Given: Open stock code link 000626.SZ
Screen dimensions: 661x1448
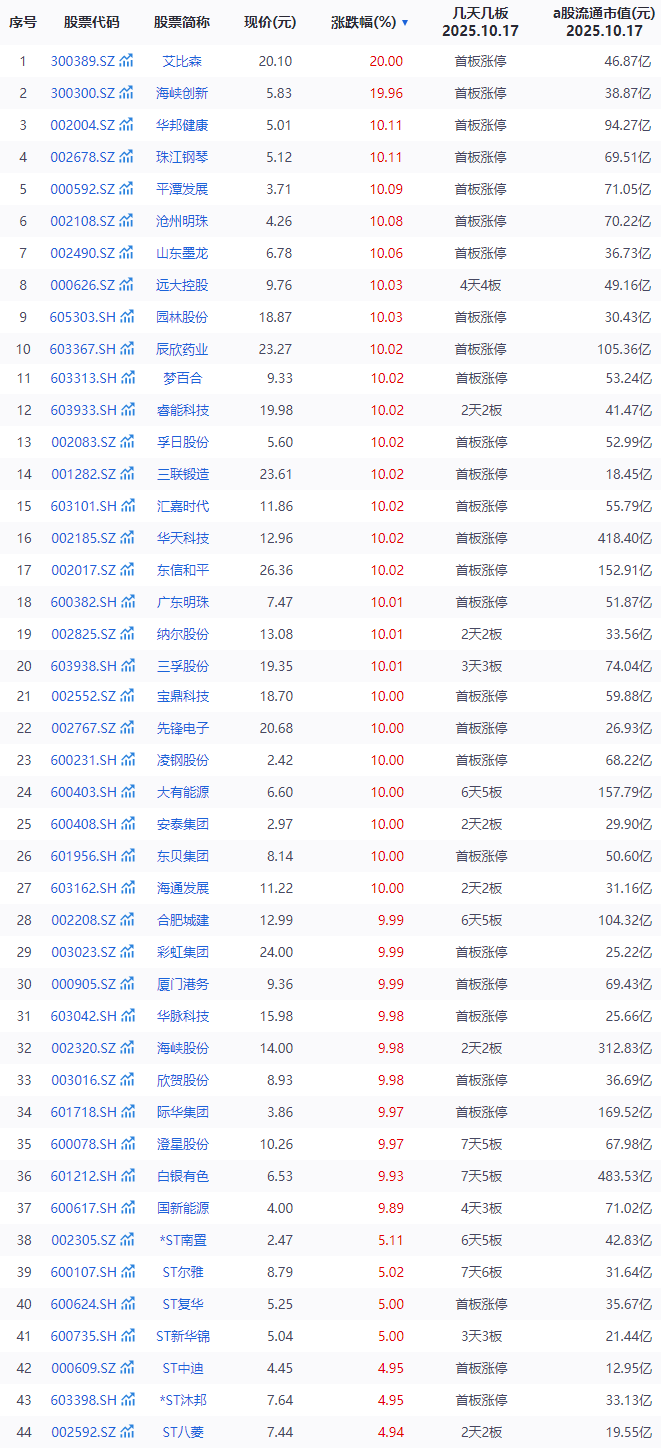Looking at the screenshot, I should (83, 285).
